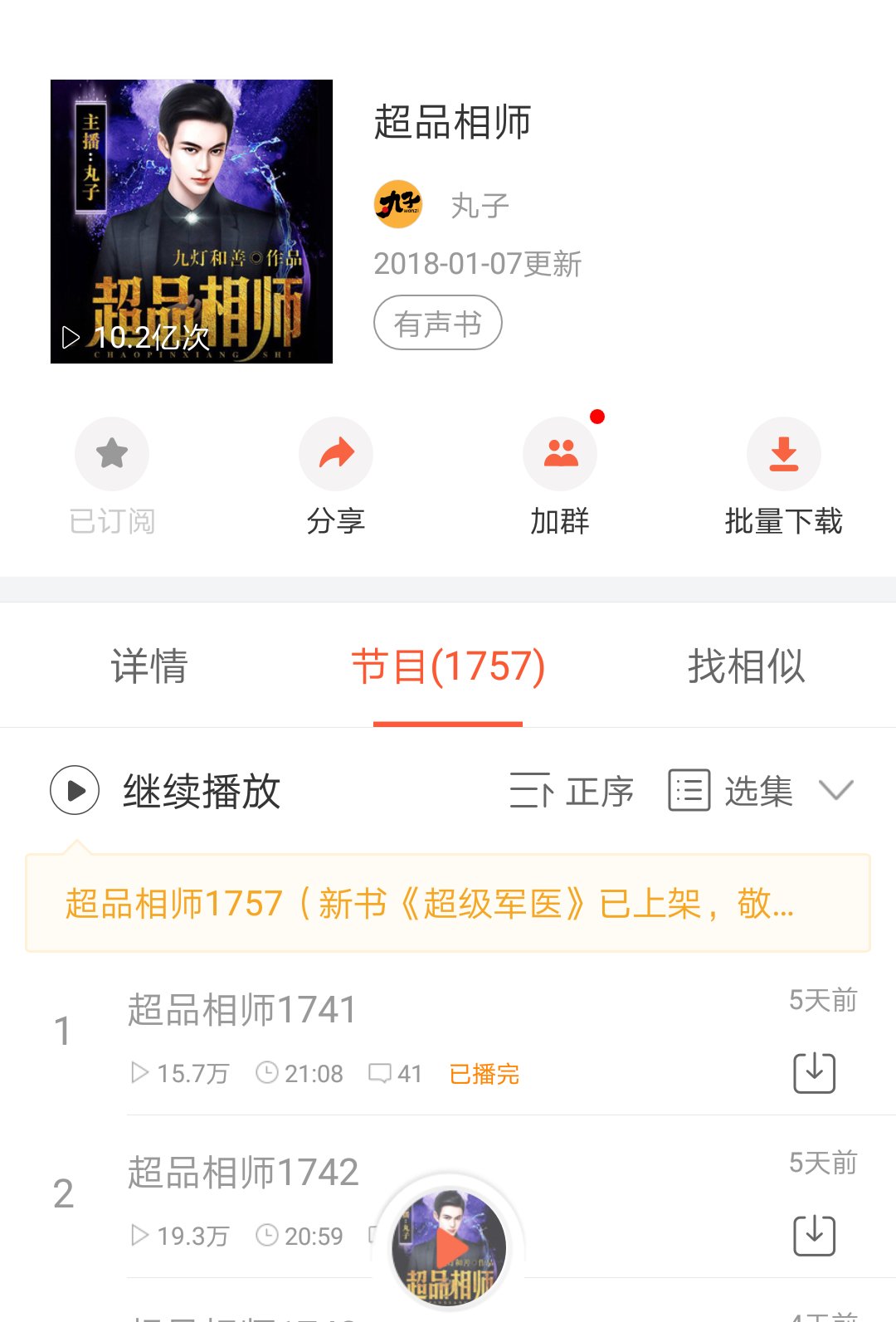
Task: Open the group chat via 加群 icon
Action: 560,454
